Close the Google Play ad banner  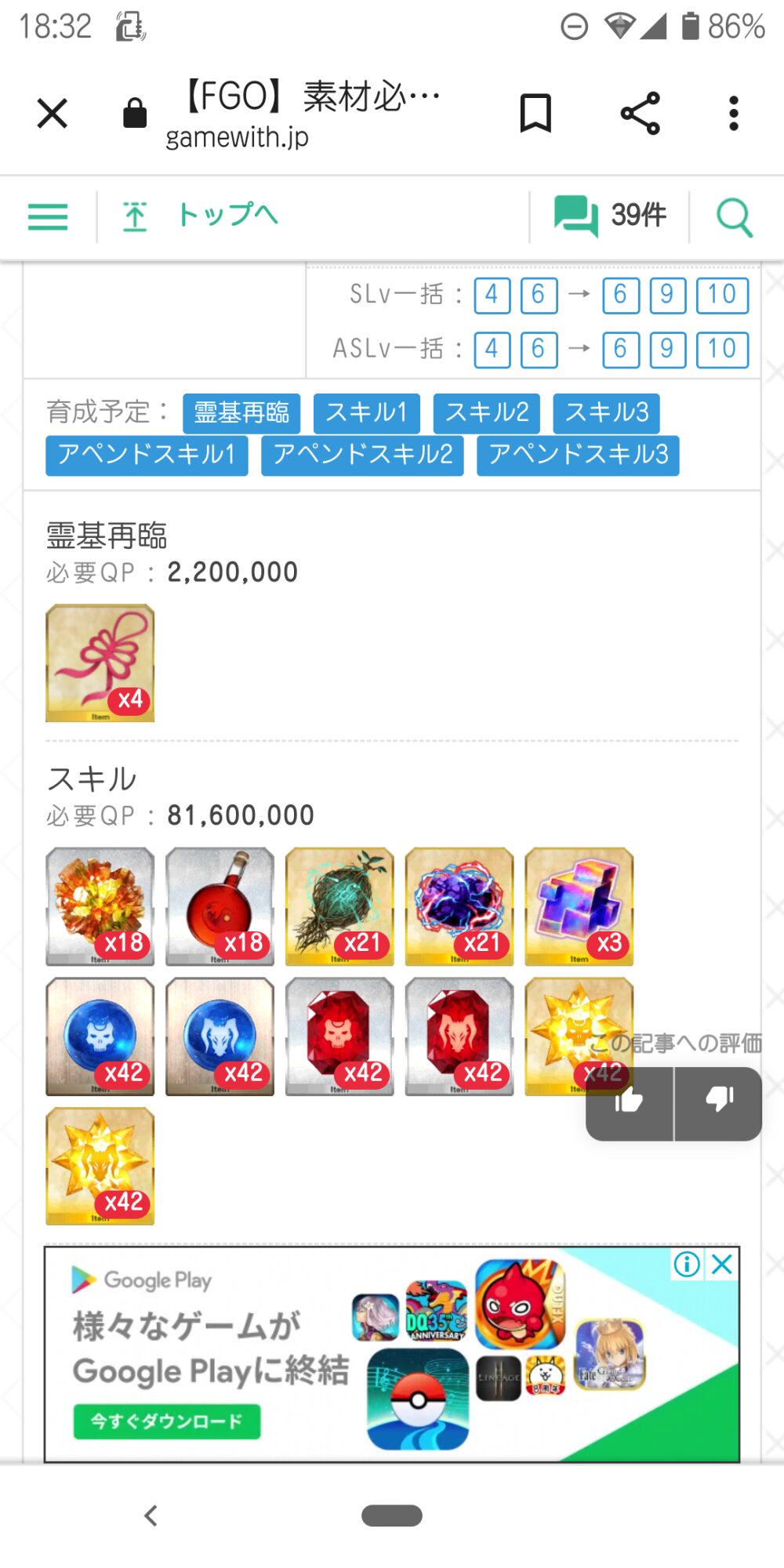tap(722, 1264)
